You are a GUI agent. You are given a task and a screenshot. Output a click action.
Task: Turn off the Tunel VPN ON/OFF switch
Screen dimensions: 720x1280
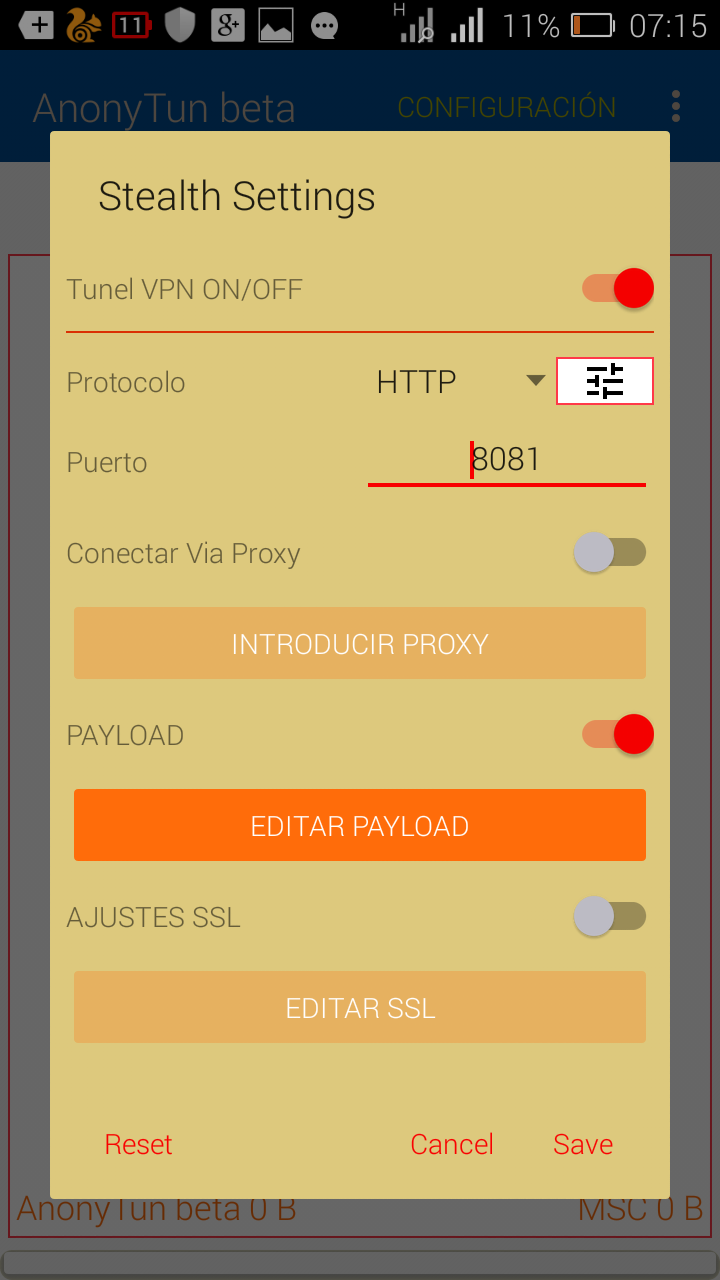(618, 289)
